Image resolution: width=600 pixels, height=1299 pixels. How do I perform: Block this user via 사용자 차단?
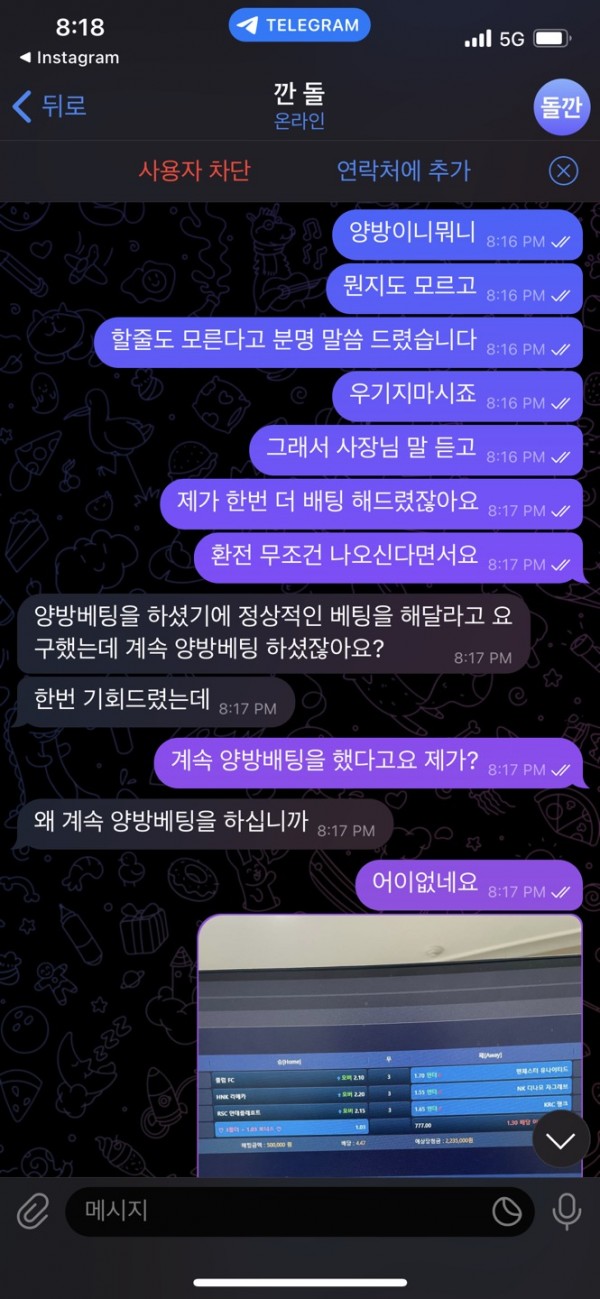pos(194,170)
